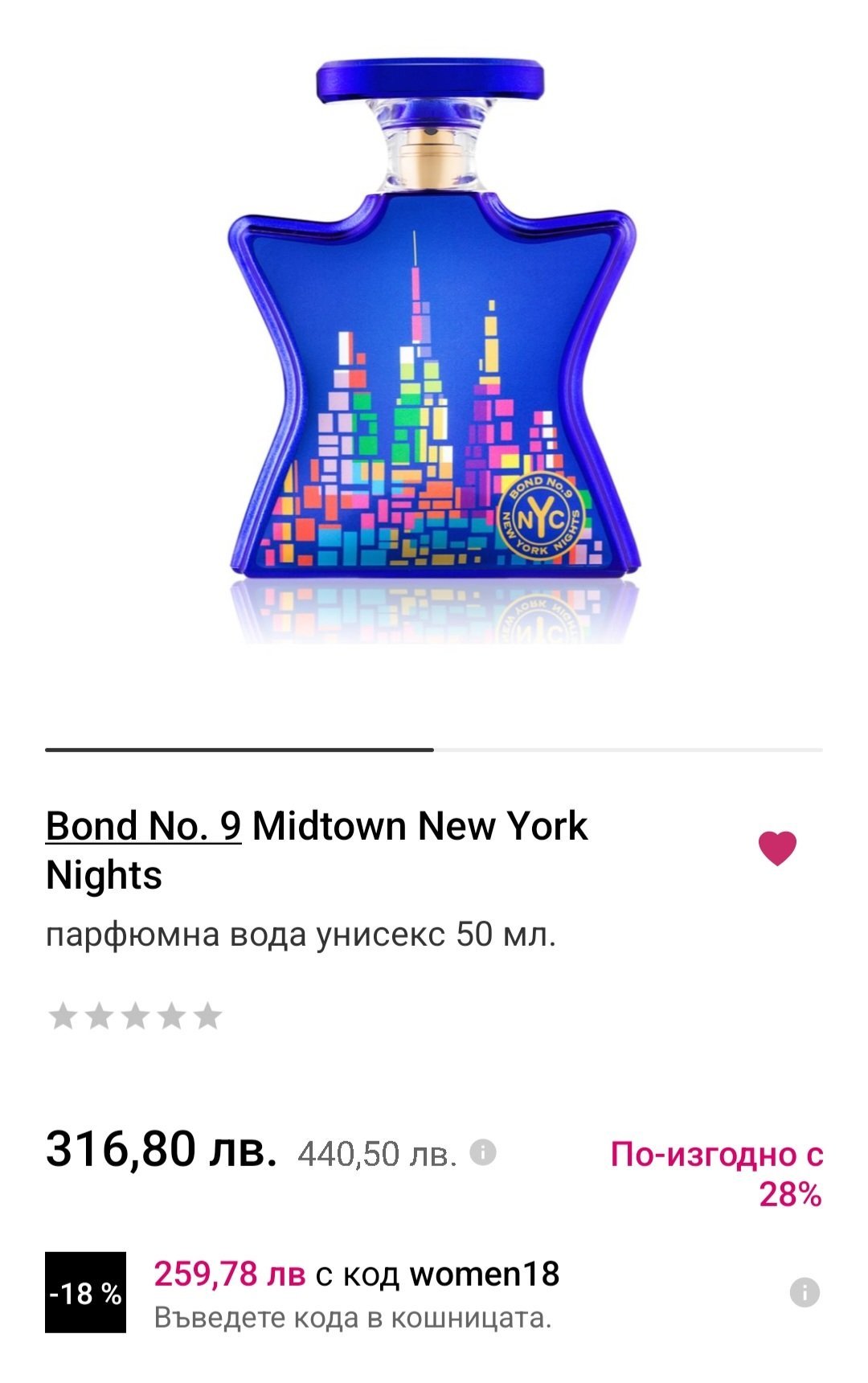Image resolution: width=868 pixels, height=1383 pixels.
Task: Open the perfume bottle product image
Action: 434,338
